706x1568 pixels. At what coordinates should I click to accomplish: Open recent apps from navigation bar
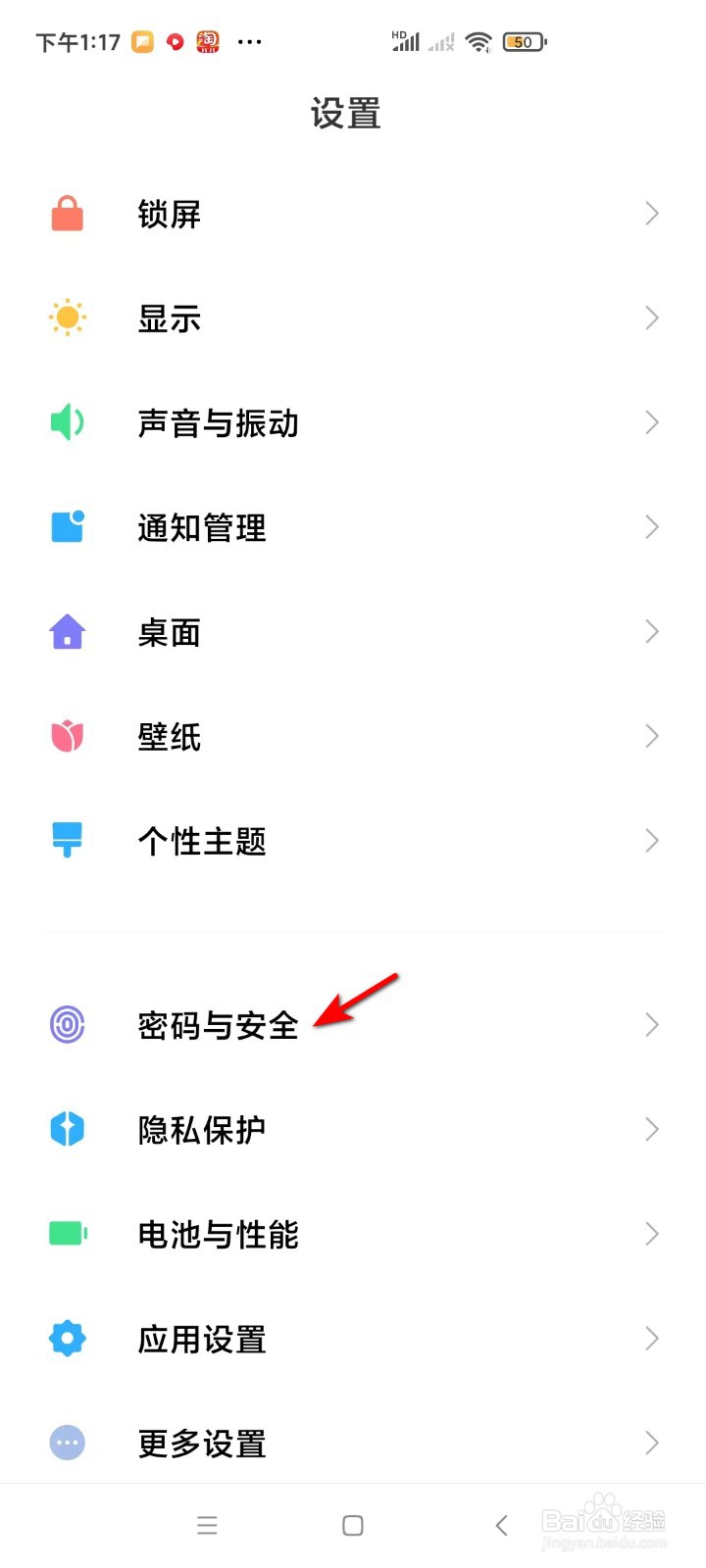[x=207, y=1525]
